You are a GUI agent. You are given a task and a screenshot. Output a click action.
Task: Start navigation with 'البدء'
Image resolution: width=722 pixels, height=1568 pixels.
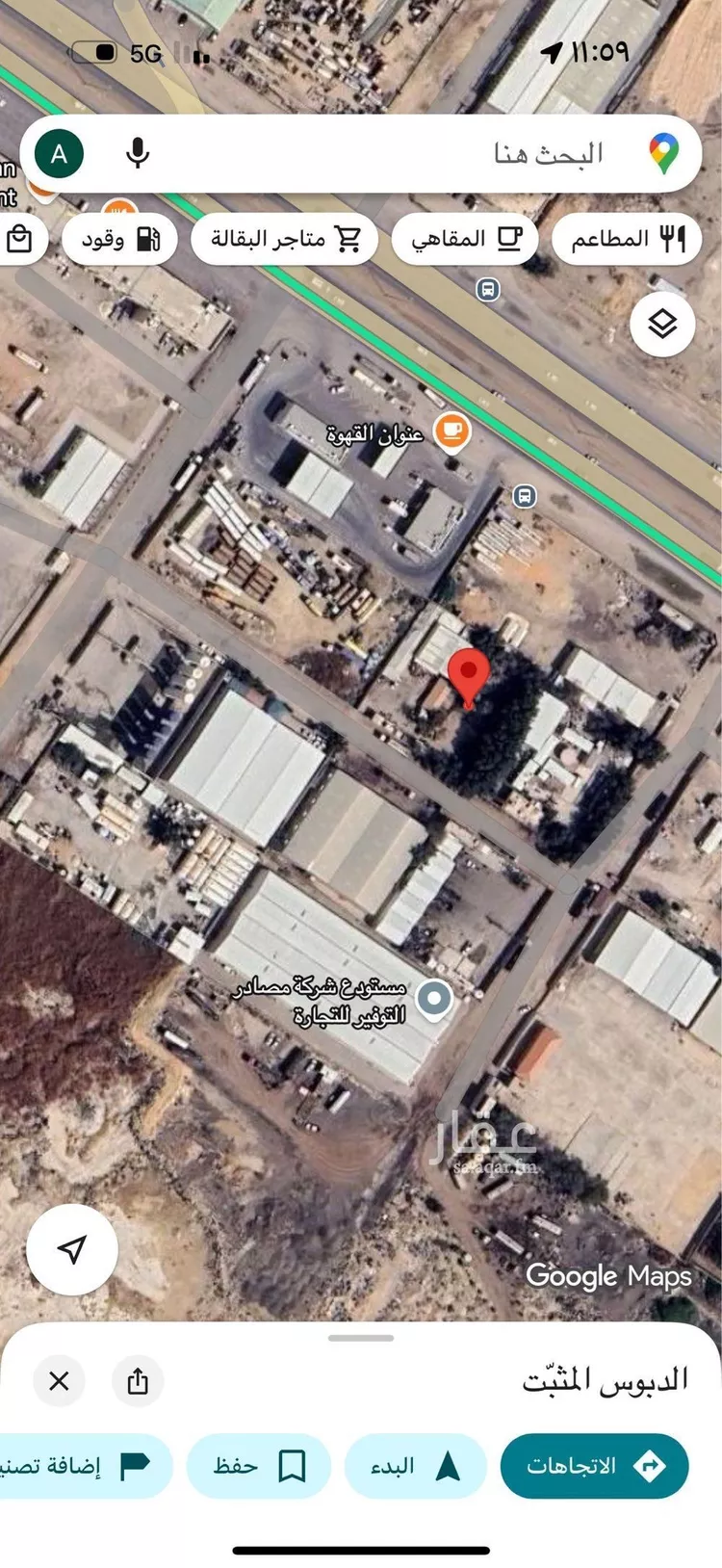[x=414, y=1466]
